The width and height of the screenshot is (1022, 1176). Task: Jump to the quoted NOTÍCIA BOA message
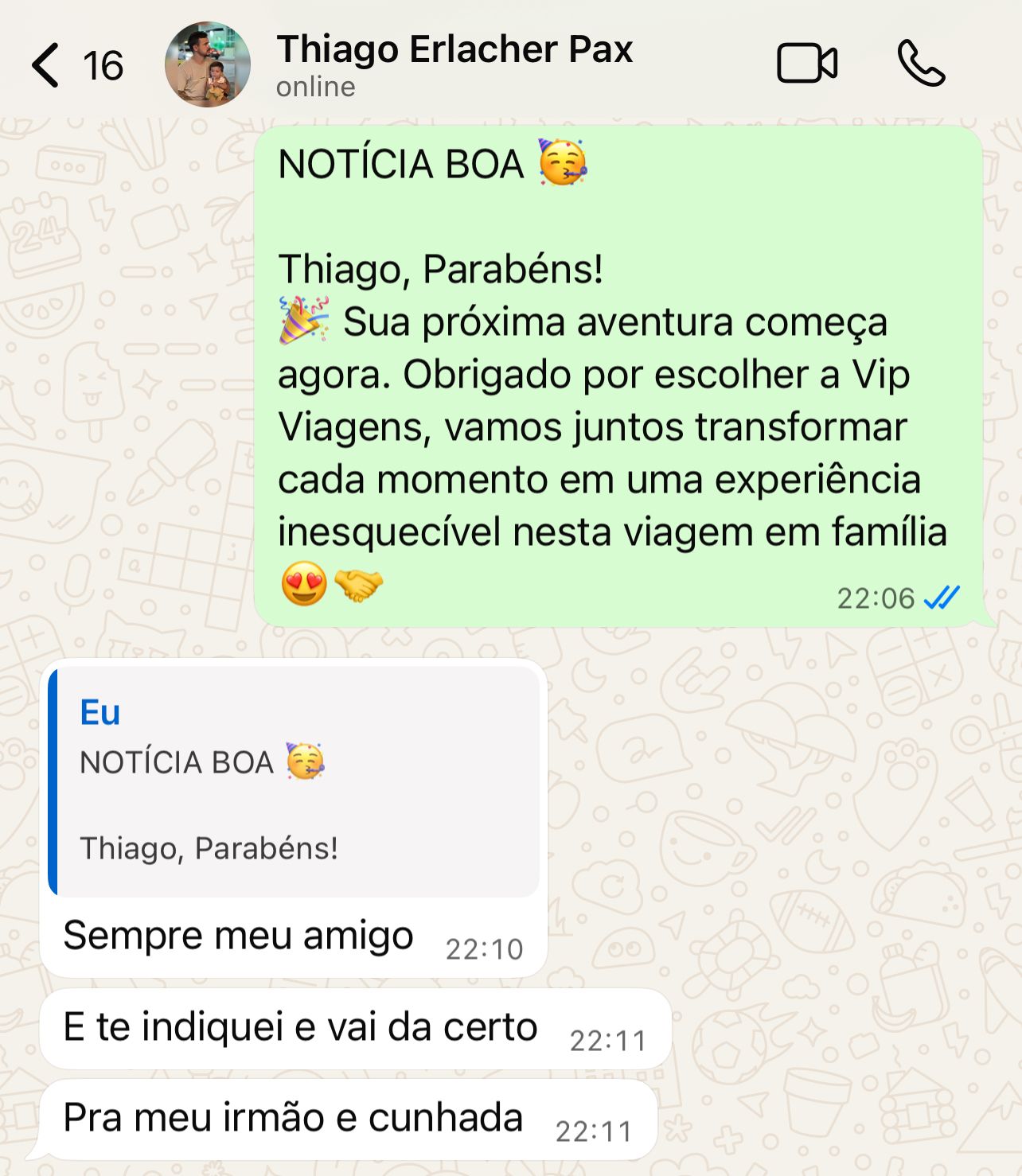tap(295, 781)
